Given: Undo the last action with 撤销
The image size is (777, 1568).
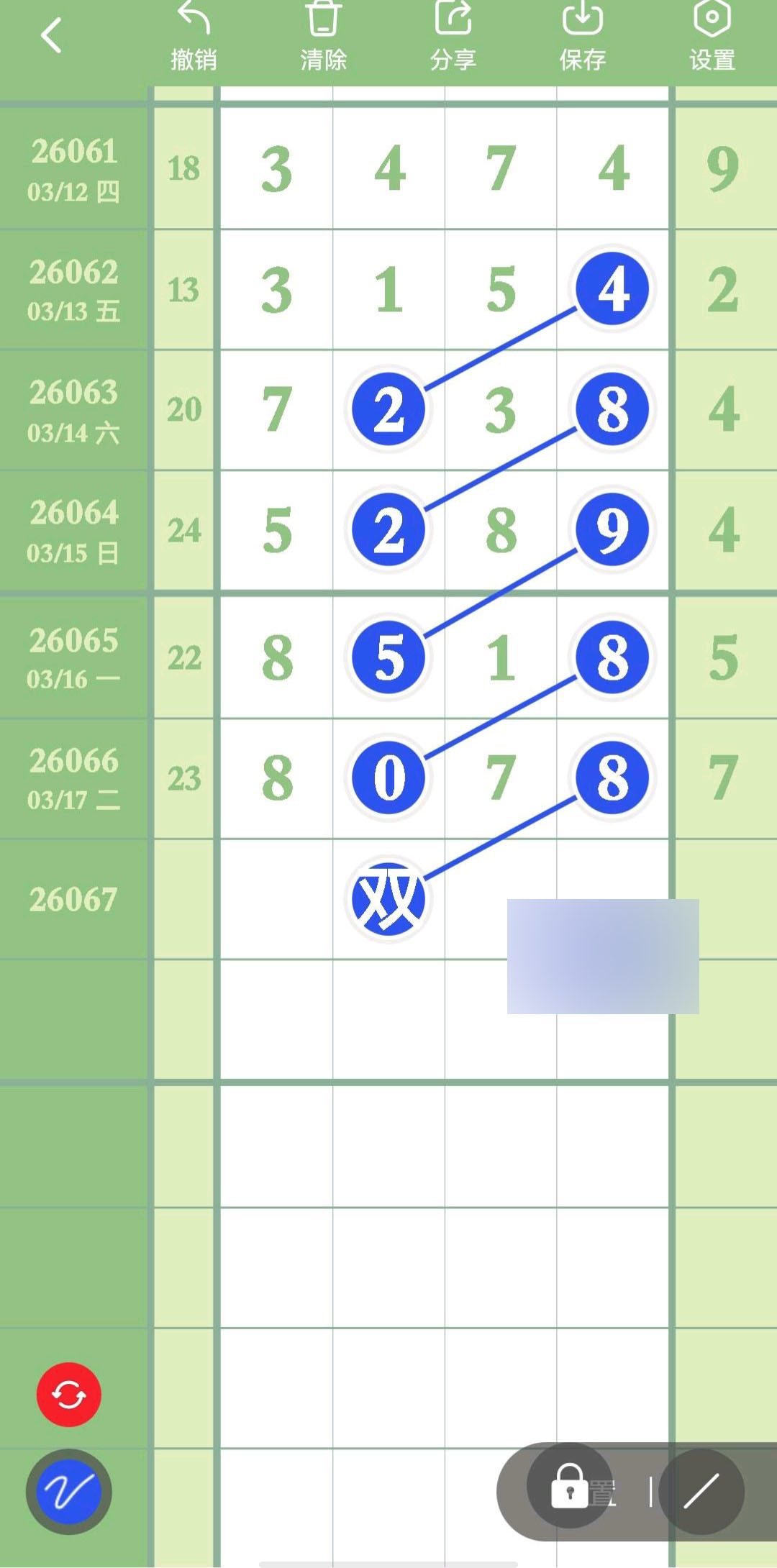Looking at the screenshot, I should [194, 36].
